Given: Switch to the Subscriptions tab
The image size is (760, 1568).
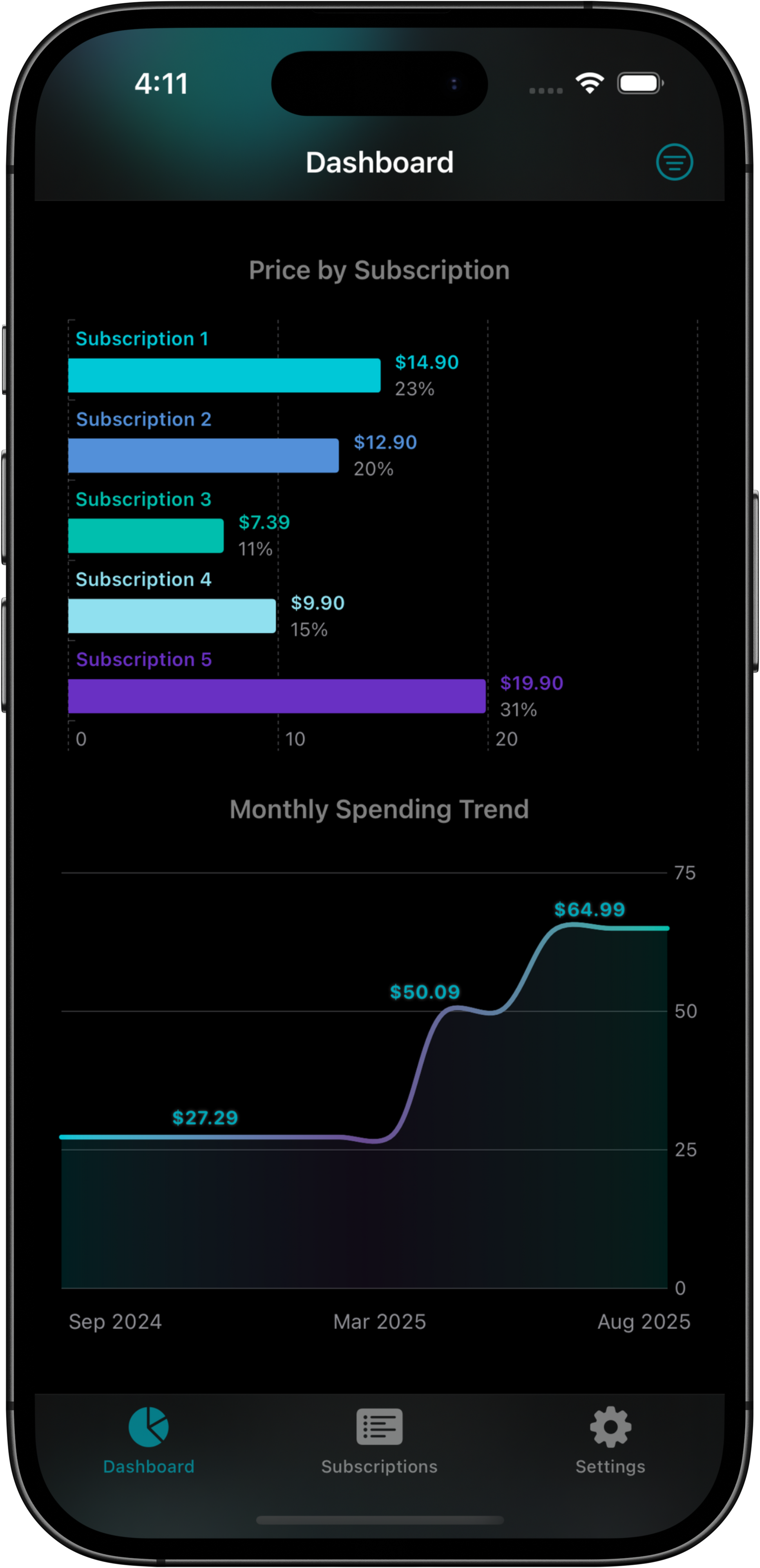Looking at the screenshot, I should pyautogui.click(x=379, y=1440).
